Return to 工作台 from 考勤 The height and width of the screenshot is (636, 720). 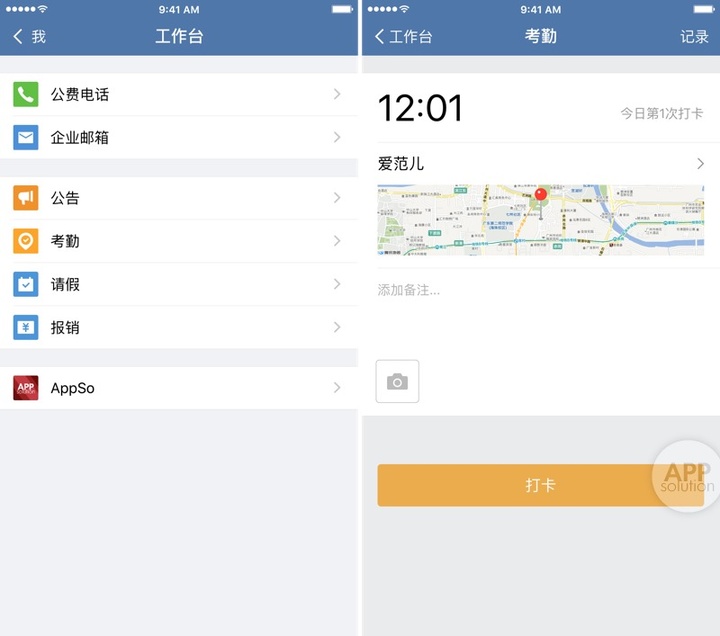coord(403,37)
